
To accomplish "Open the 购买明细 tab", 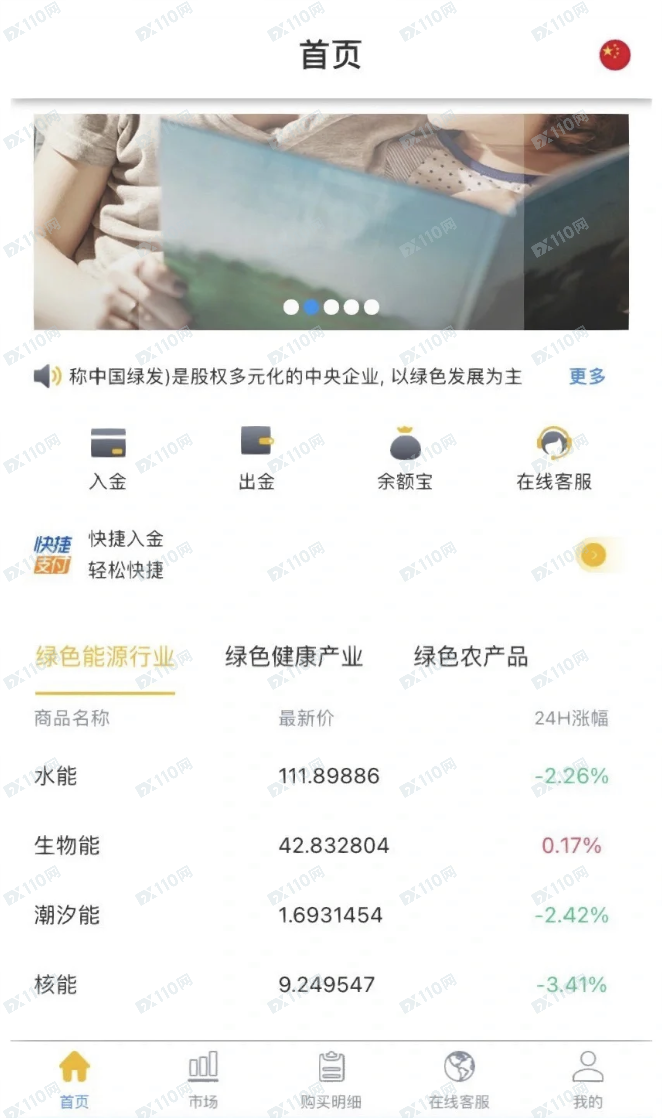I will 331,1078.
